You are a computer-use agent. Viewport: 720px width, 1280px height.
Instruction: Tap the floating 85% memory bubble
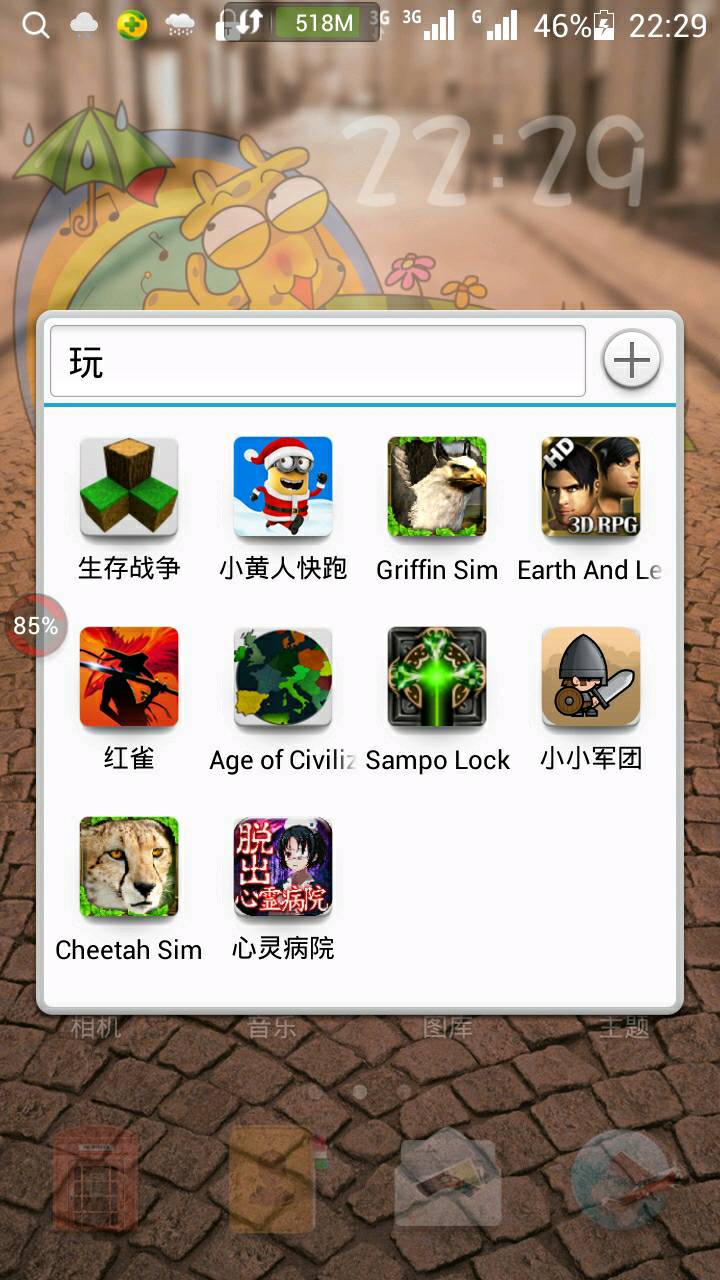pos(35,626)
